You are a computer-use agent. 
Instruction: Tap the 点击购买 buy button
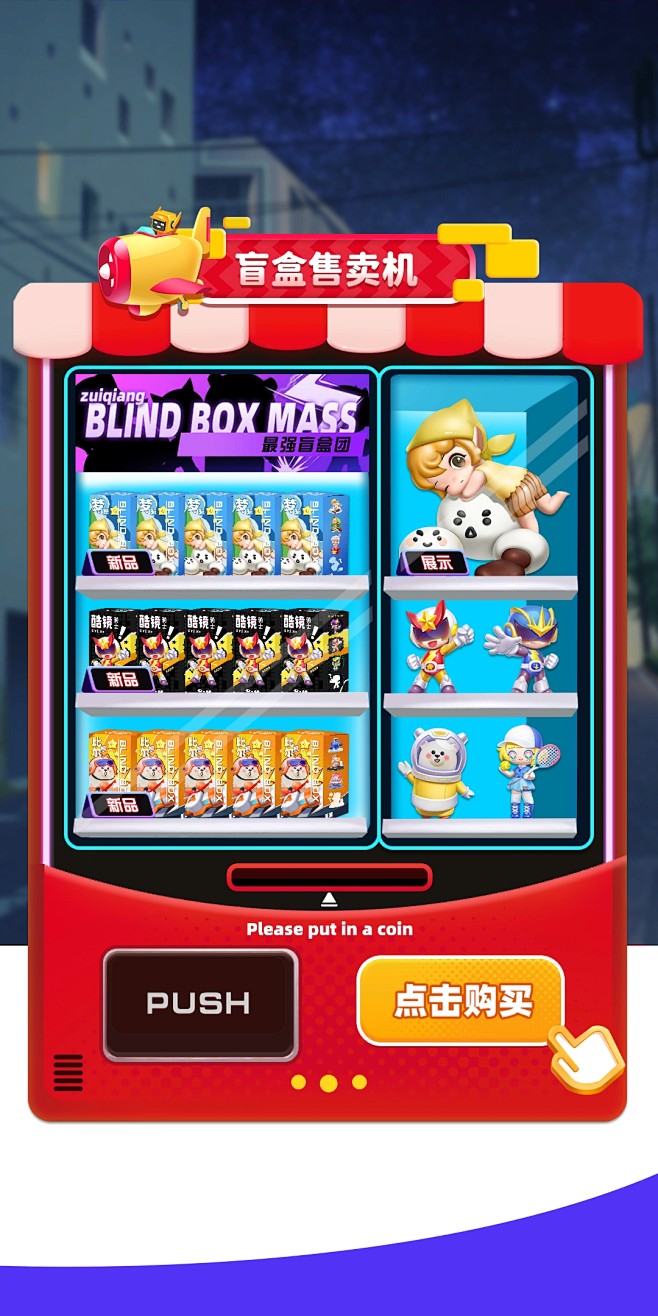(461, 1001)
